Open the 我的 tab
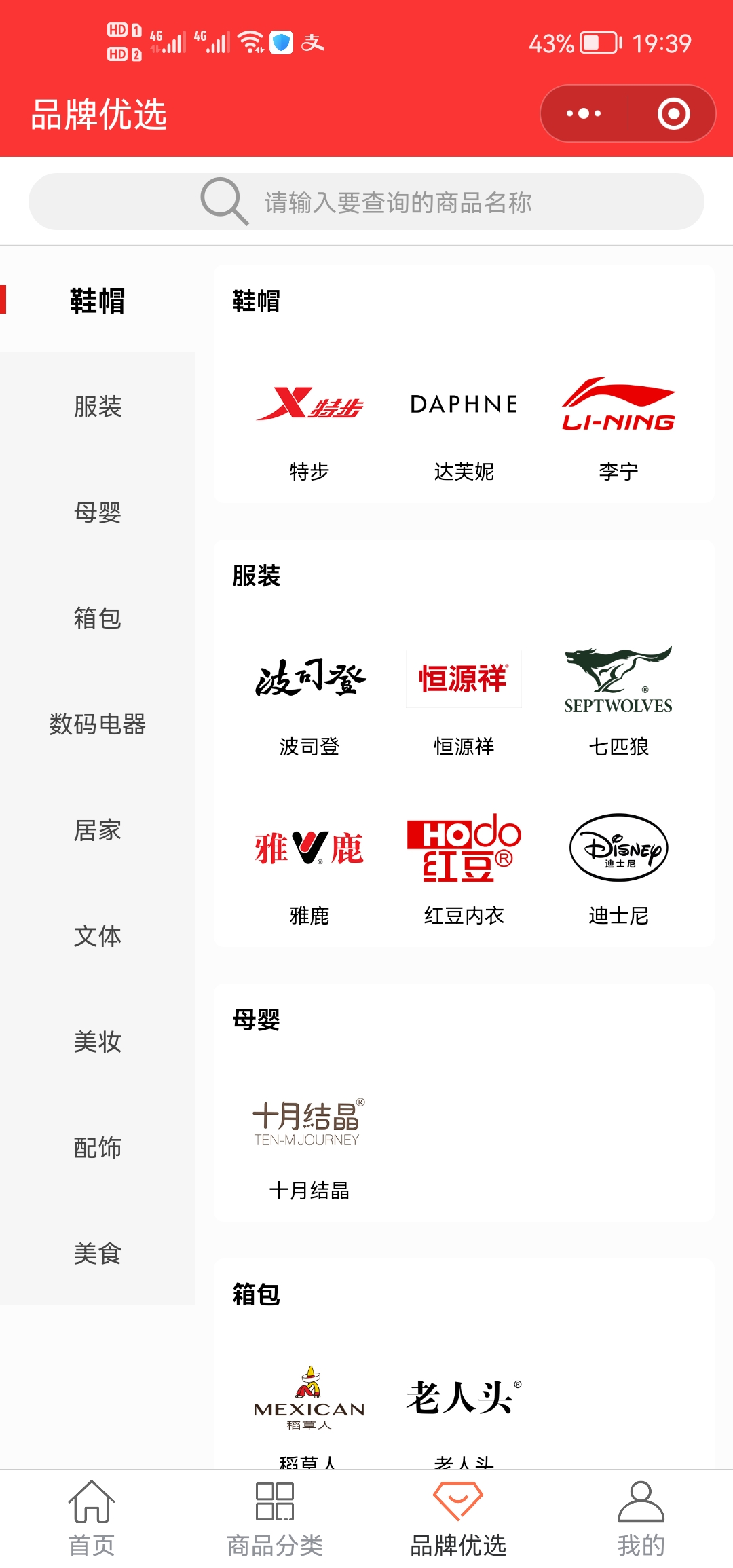This screenshot has height=1568, width=733. pos(641,1519)
